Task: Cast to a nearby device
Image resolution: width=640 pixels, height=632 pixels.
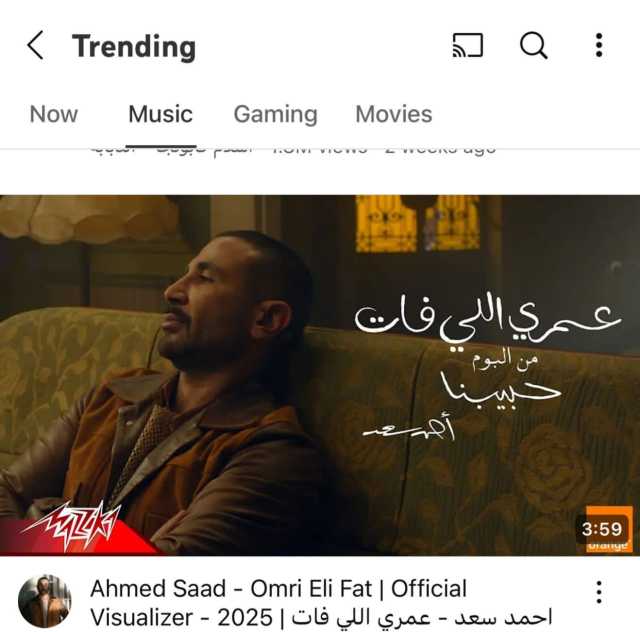Action: [x=467, y=46]
